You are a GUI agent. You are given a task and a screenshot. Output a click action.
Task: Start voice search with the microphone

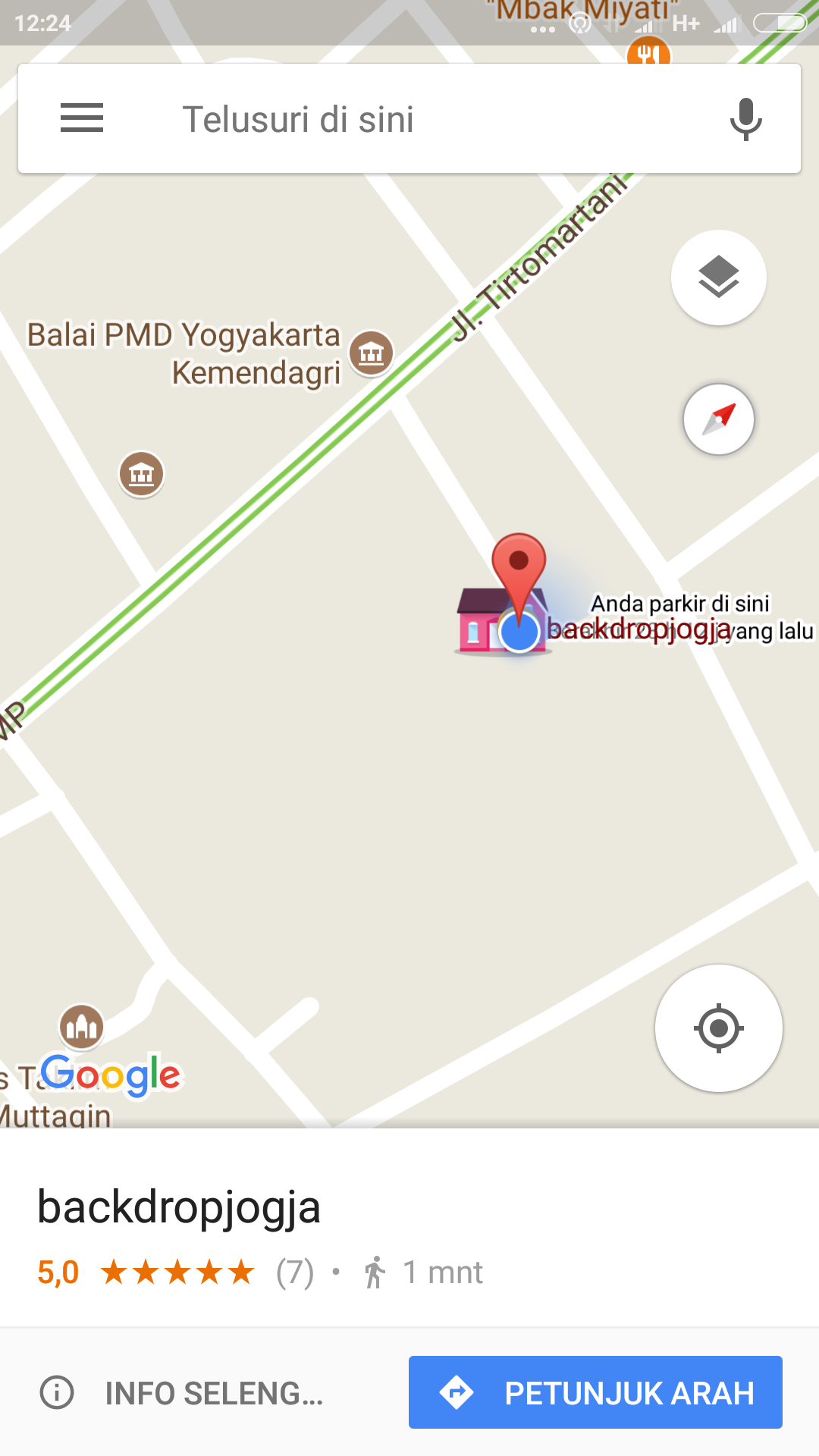745,119
